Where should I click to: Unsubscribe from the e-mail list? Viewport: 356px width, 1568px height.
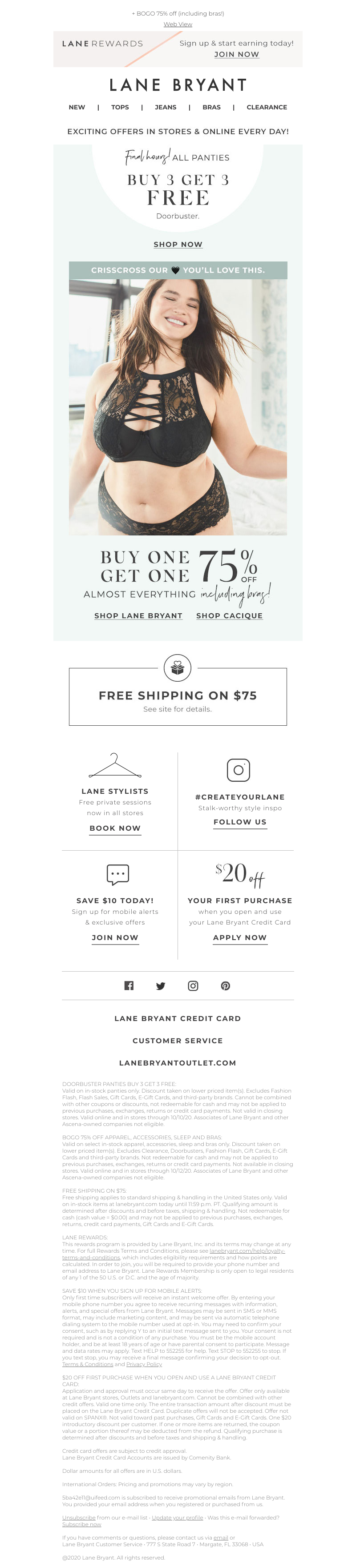79,1518
